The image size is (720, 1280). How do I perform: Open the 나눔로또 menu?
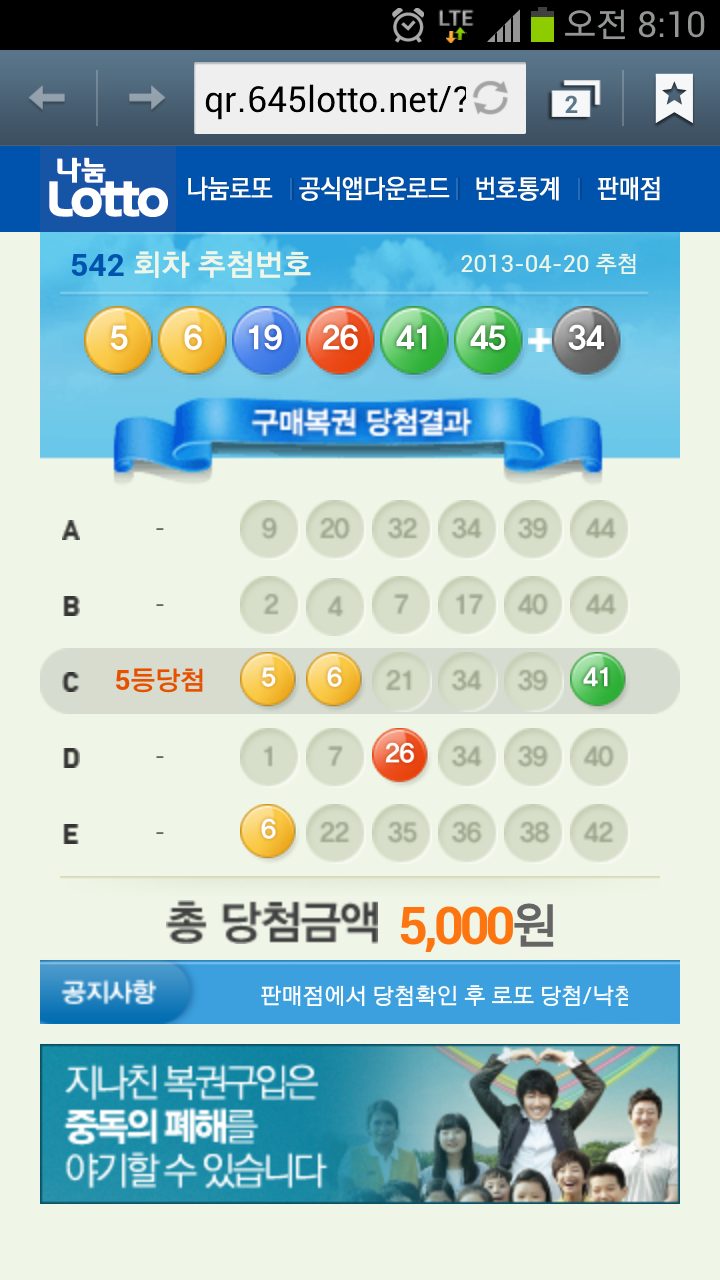click(x=230, y=189)
